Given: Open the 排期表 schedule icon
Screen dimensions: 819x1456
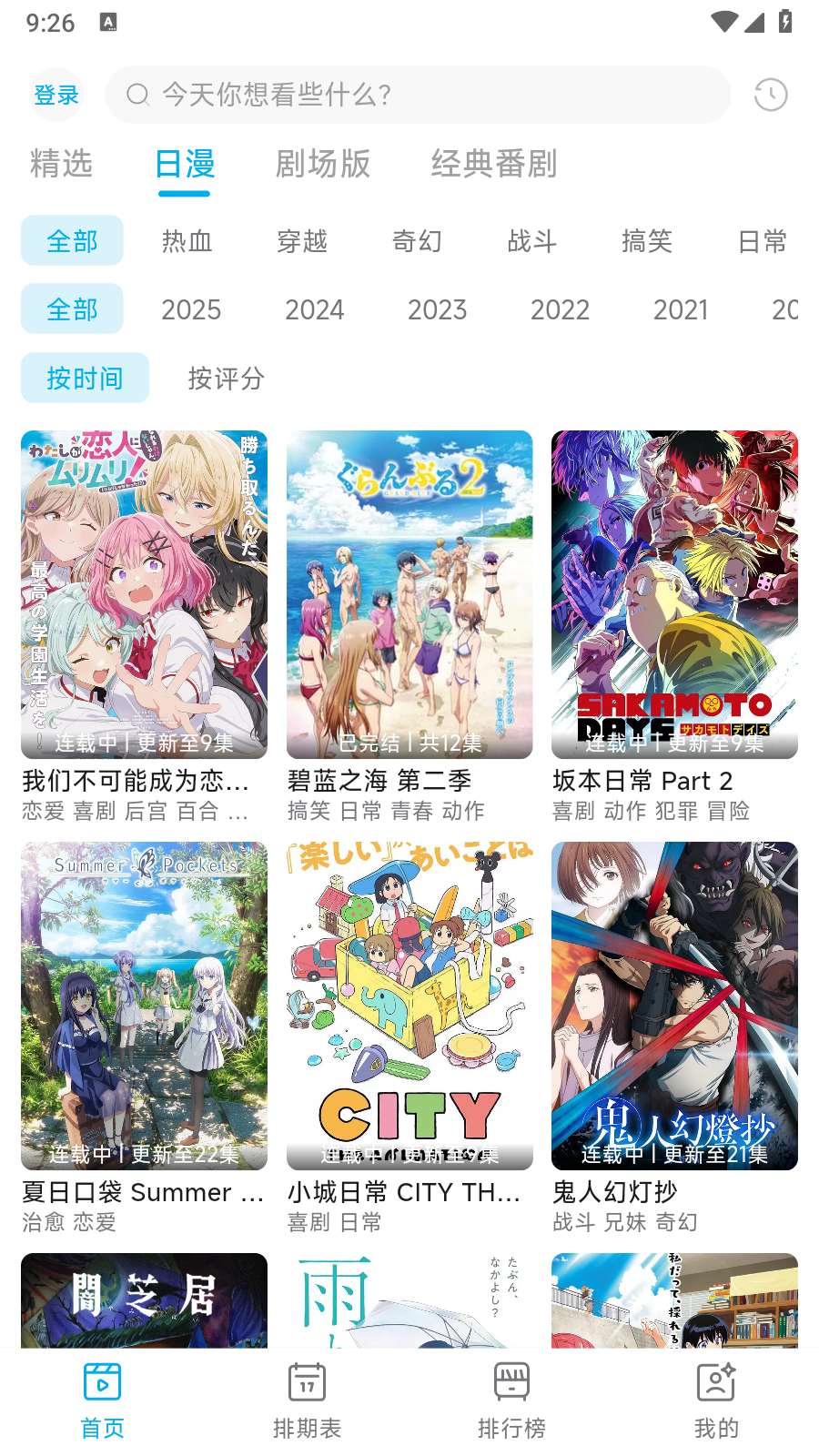Looking at the screenshot, I should [307, 1381].
